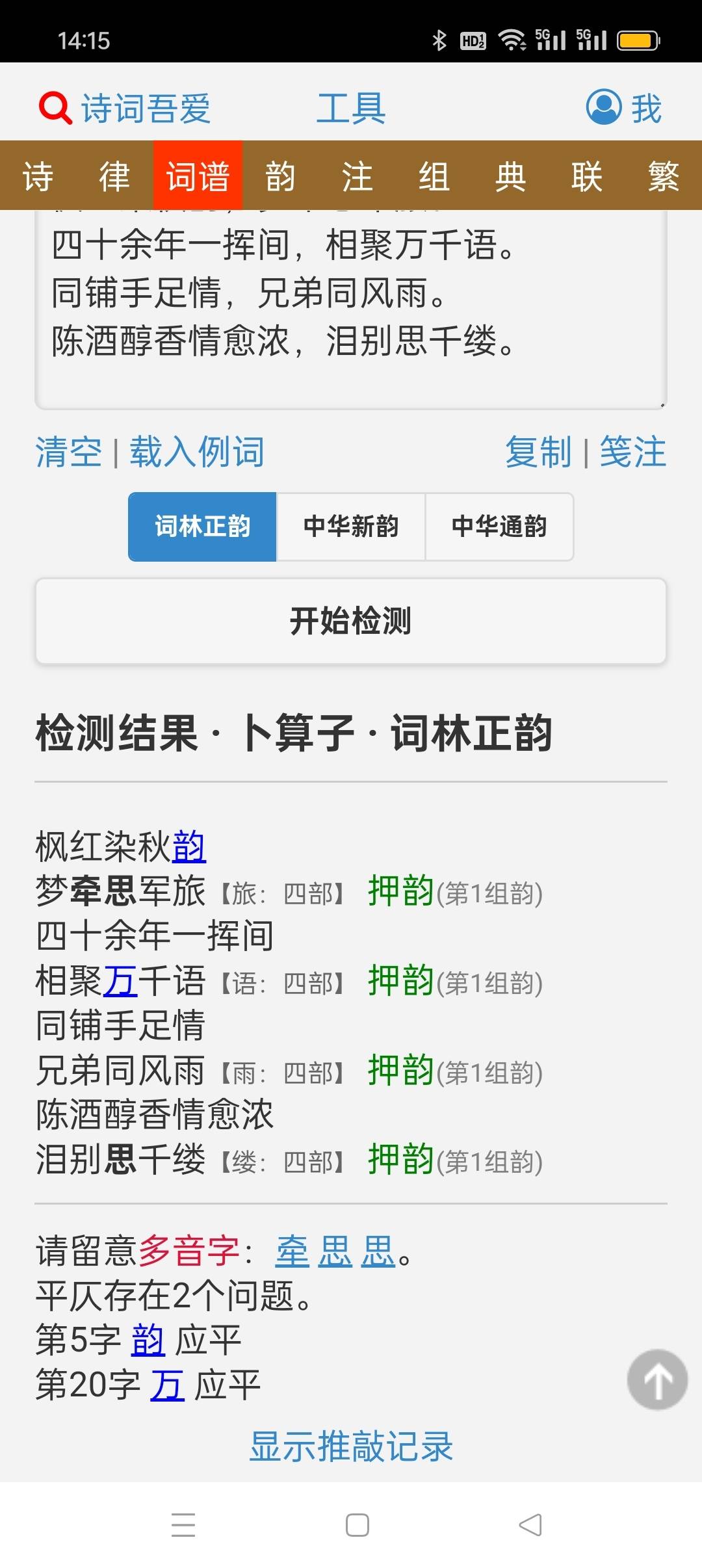
Task: Copy the text with 复制
Action: [x=538, y=452]
